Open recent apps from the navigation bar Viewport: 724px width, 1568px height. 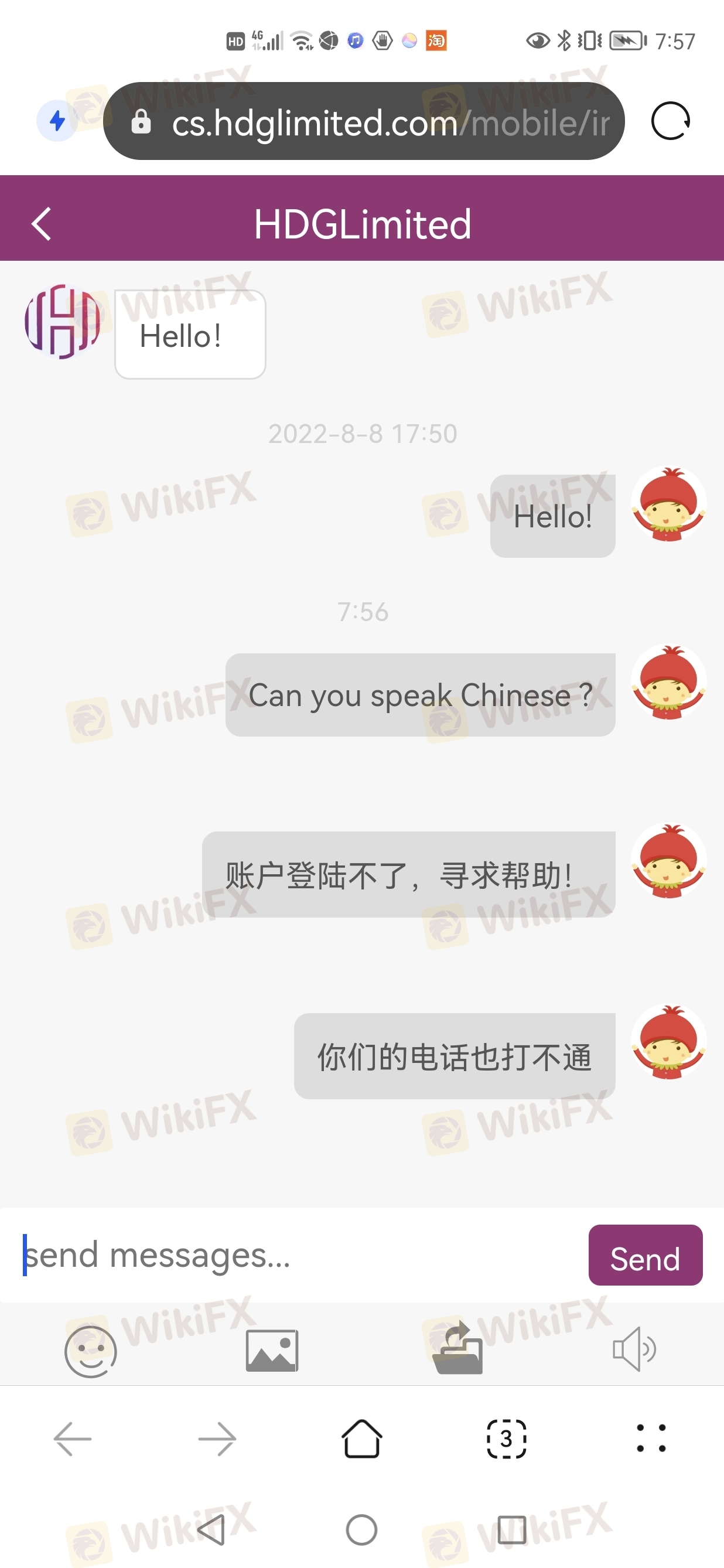click(511, 1530)
